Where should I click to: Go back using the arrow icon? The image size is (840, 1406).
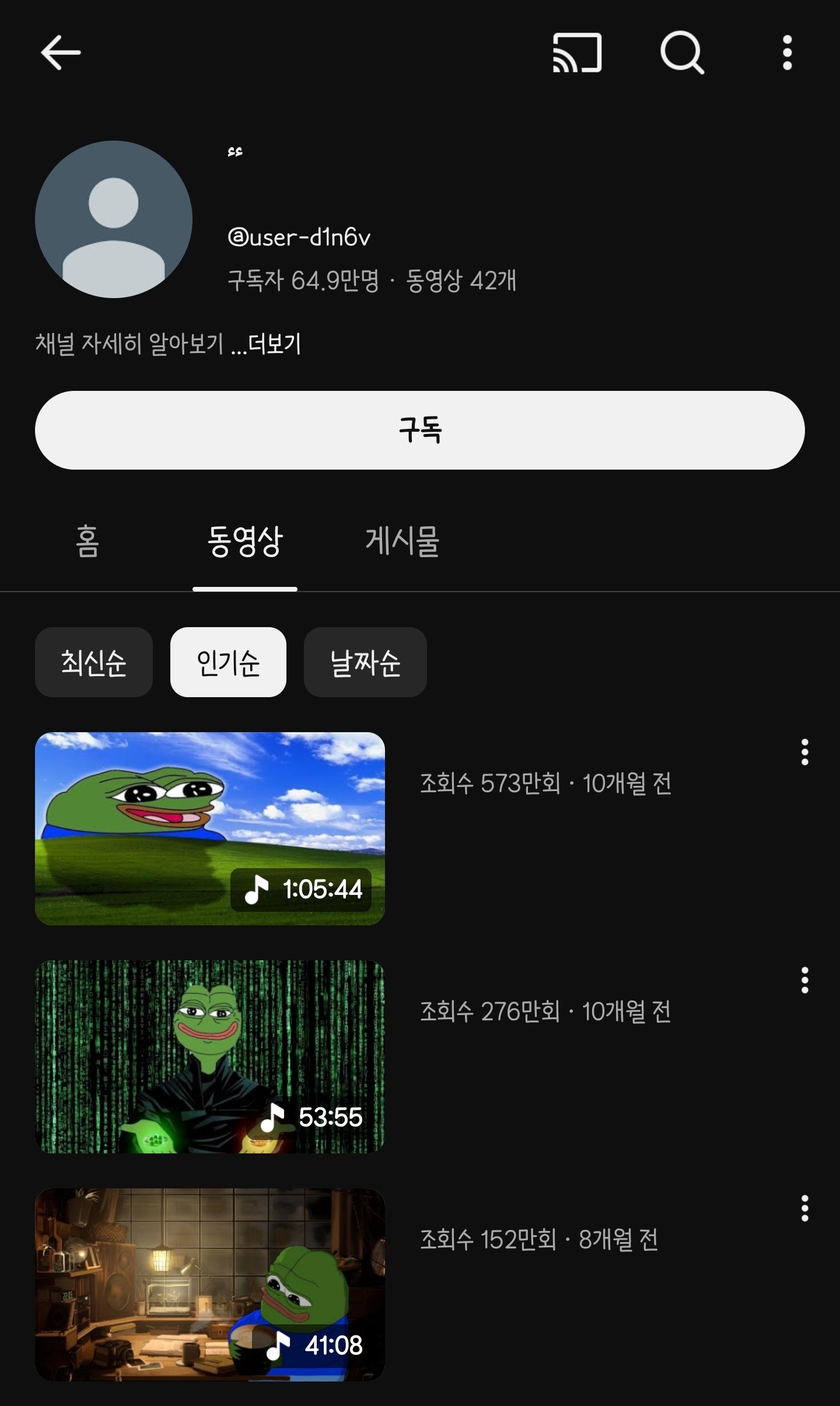tap(61, 53)
